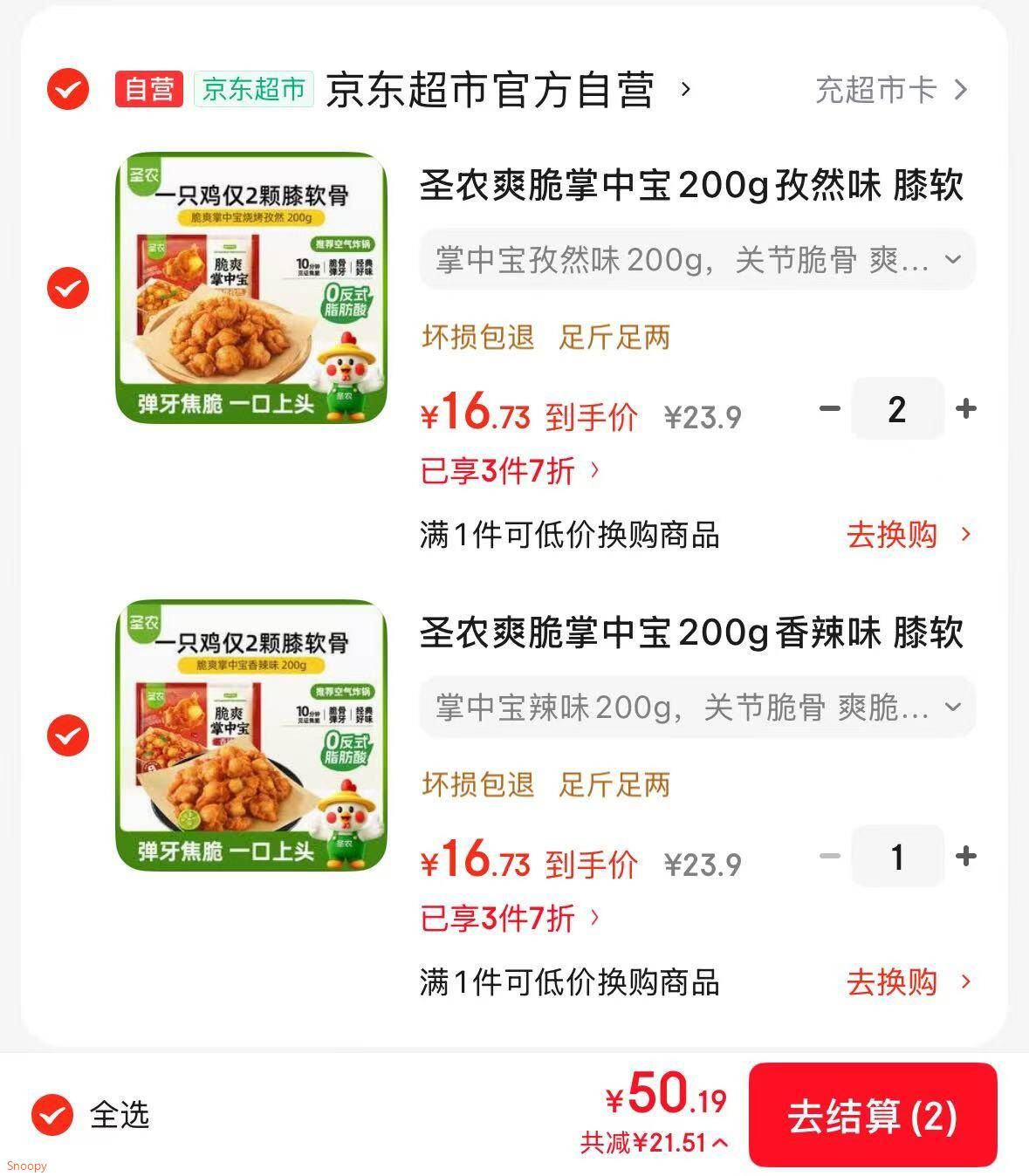This screenshot has height=1176, width=1029.
Task: View 已享3件7折 promotion for 香辣味 item
Action: (x=510, y=919)
